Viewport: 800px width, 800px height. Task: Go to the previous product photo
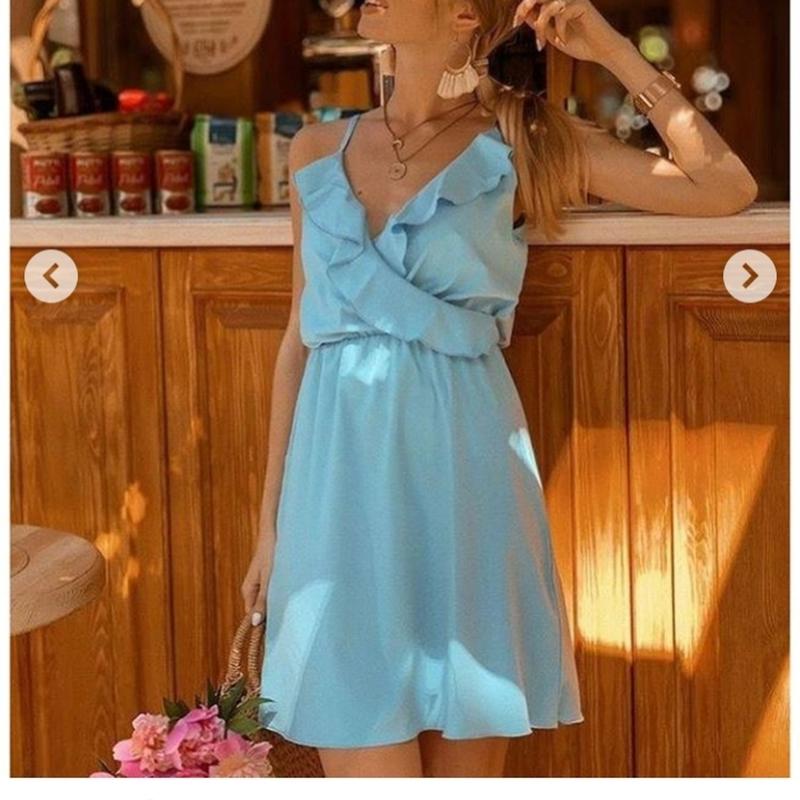[51, 276]
